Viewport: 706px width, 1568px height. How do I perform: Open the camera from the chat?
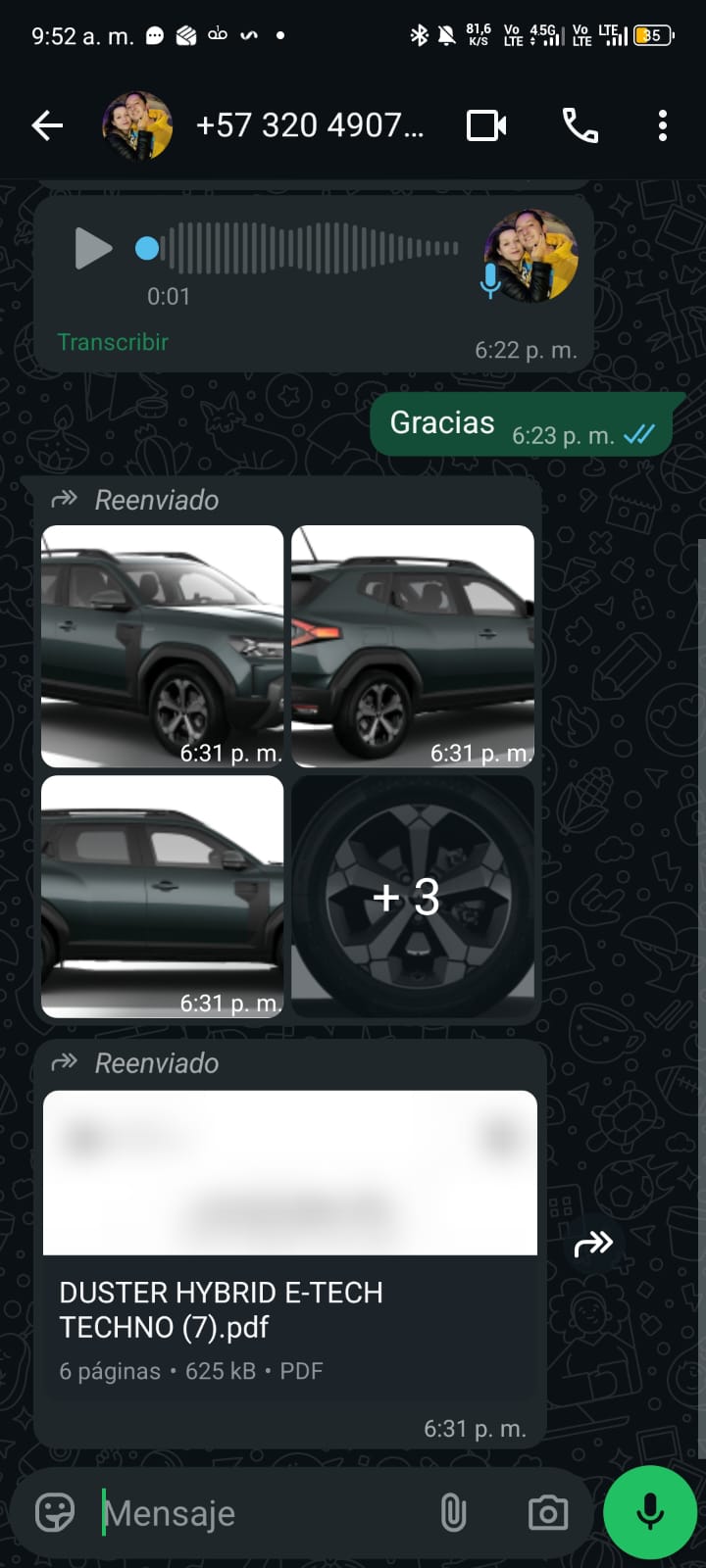click(x=547, y=1513)
